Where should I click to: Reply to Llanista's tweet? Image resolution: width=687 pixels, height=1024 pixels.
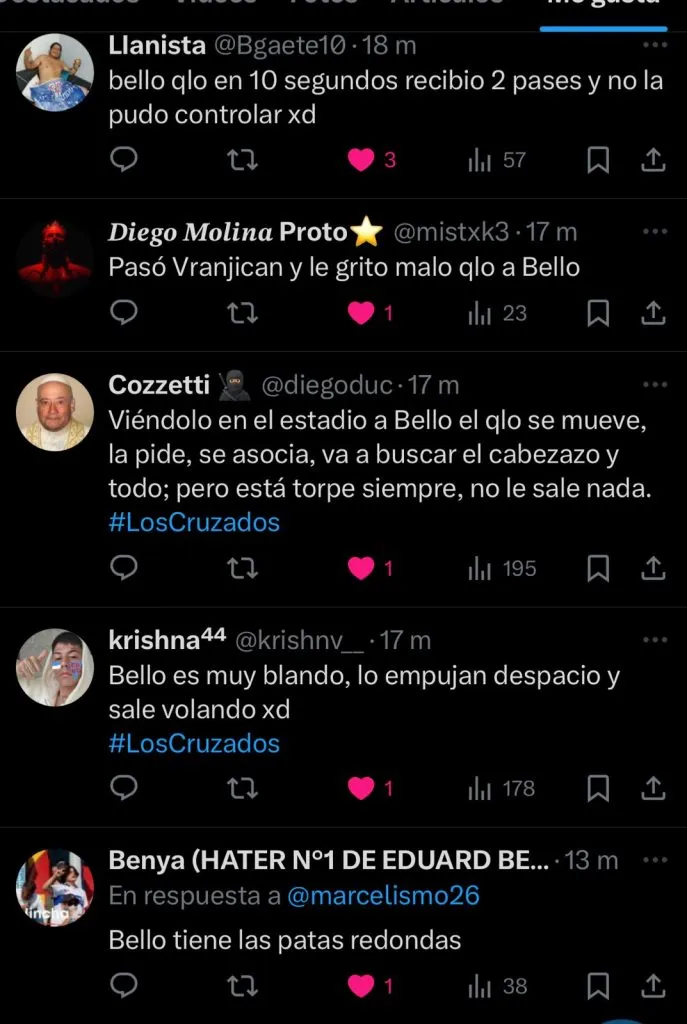pos(123,160)
